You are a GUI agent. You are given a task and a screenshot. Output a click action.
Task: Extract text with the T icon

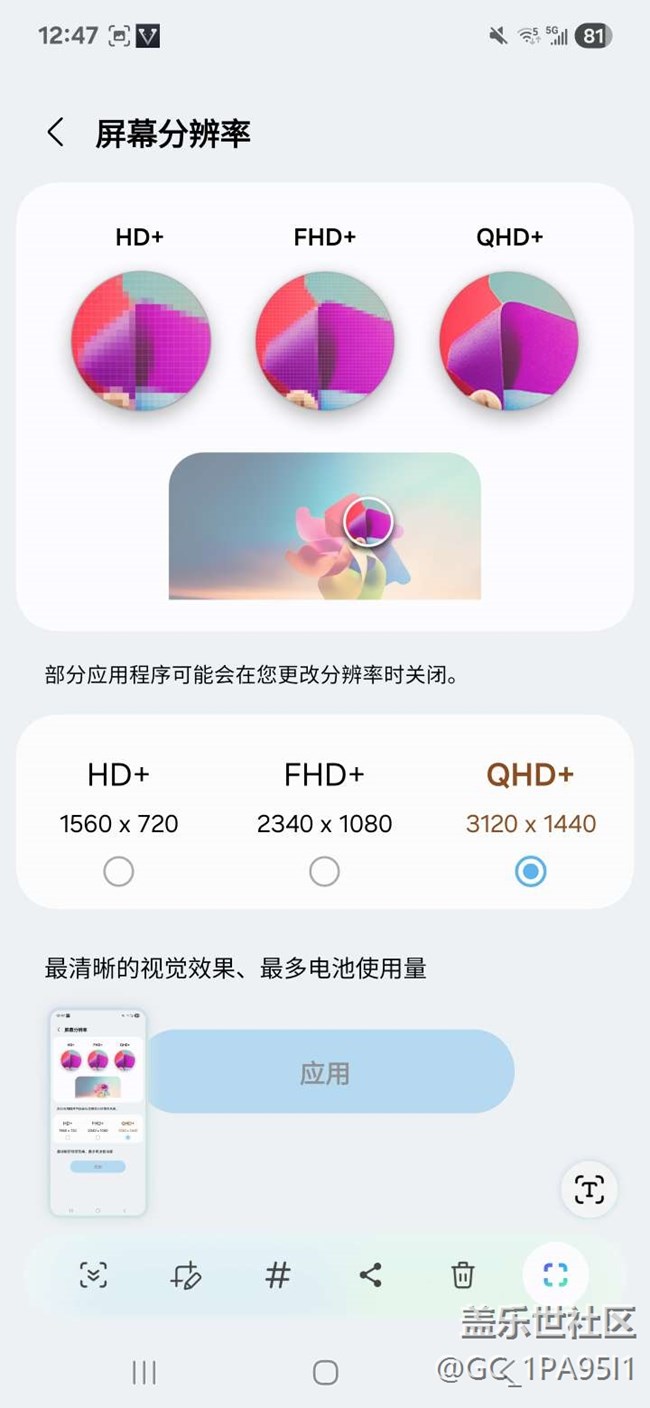(589, 1189)
